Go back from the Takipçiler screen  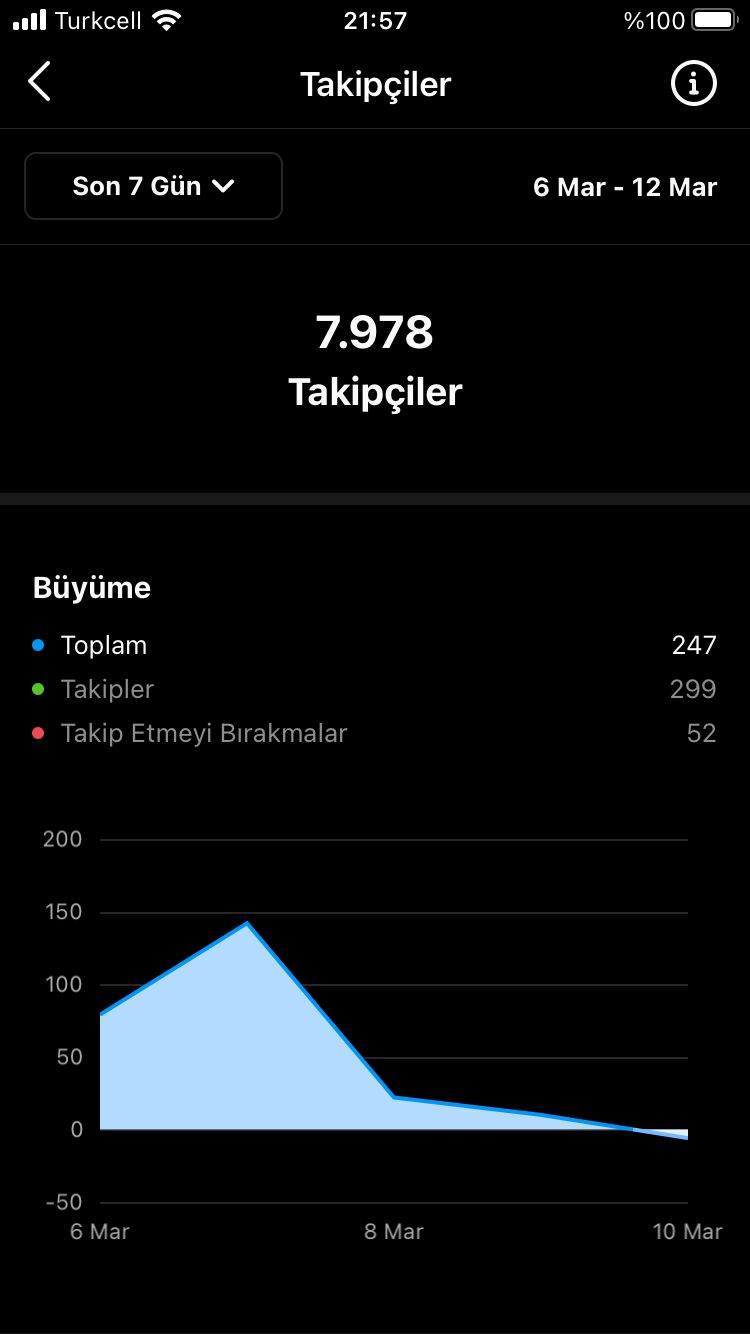[39, 82]
